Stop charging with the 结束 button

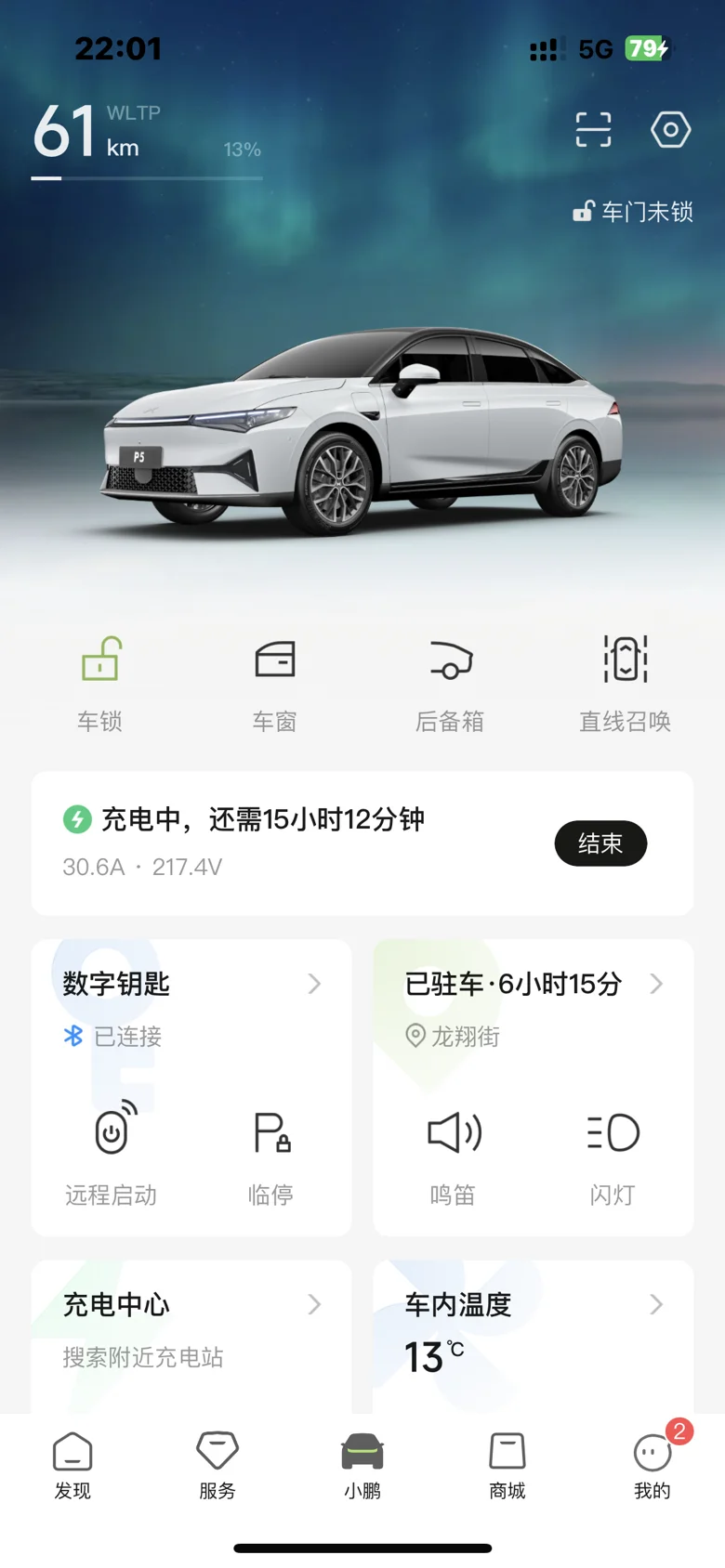(x=600, y=843)
